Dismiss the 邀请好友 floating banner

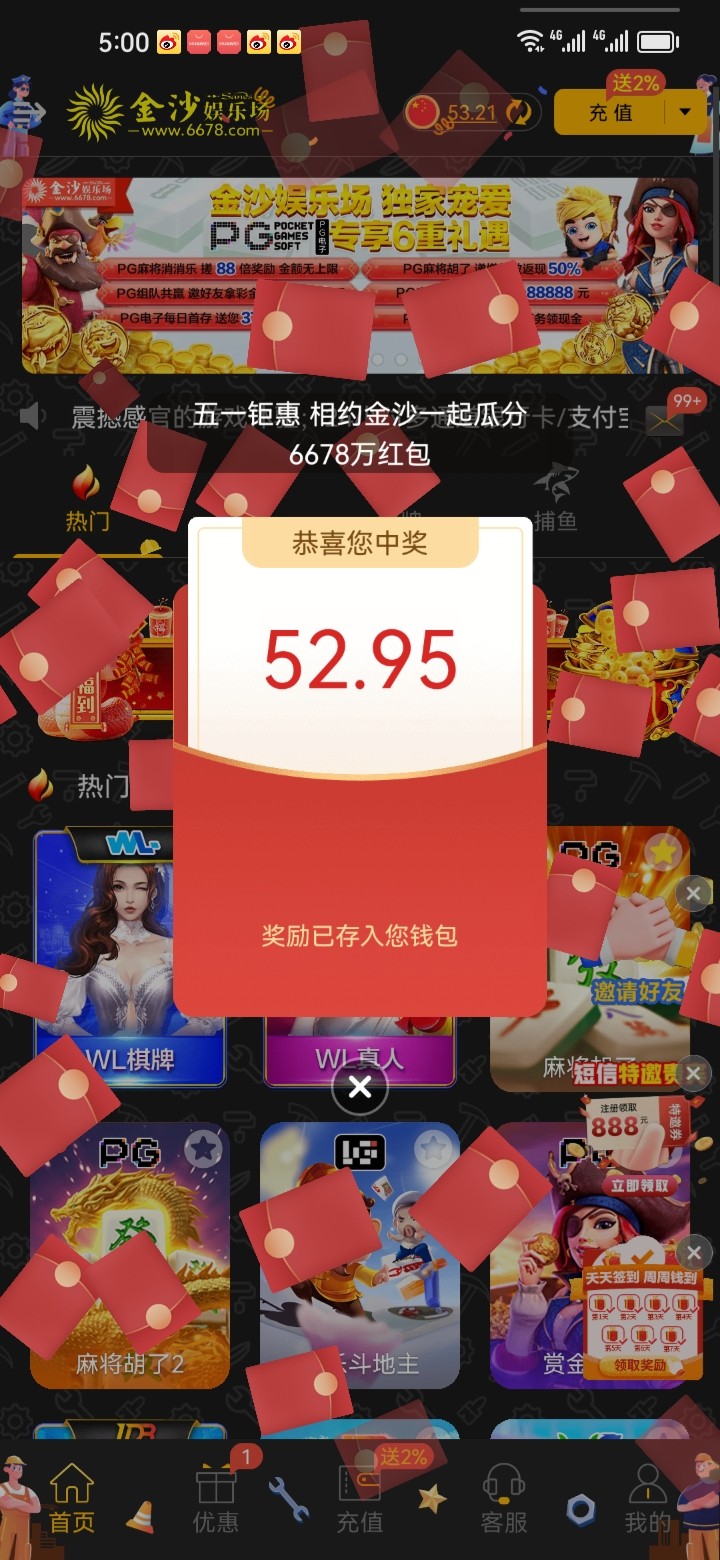click(x=693, y=893)
